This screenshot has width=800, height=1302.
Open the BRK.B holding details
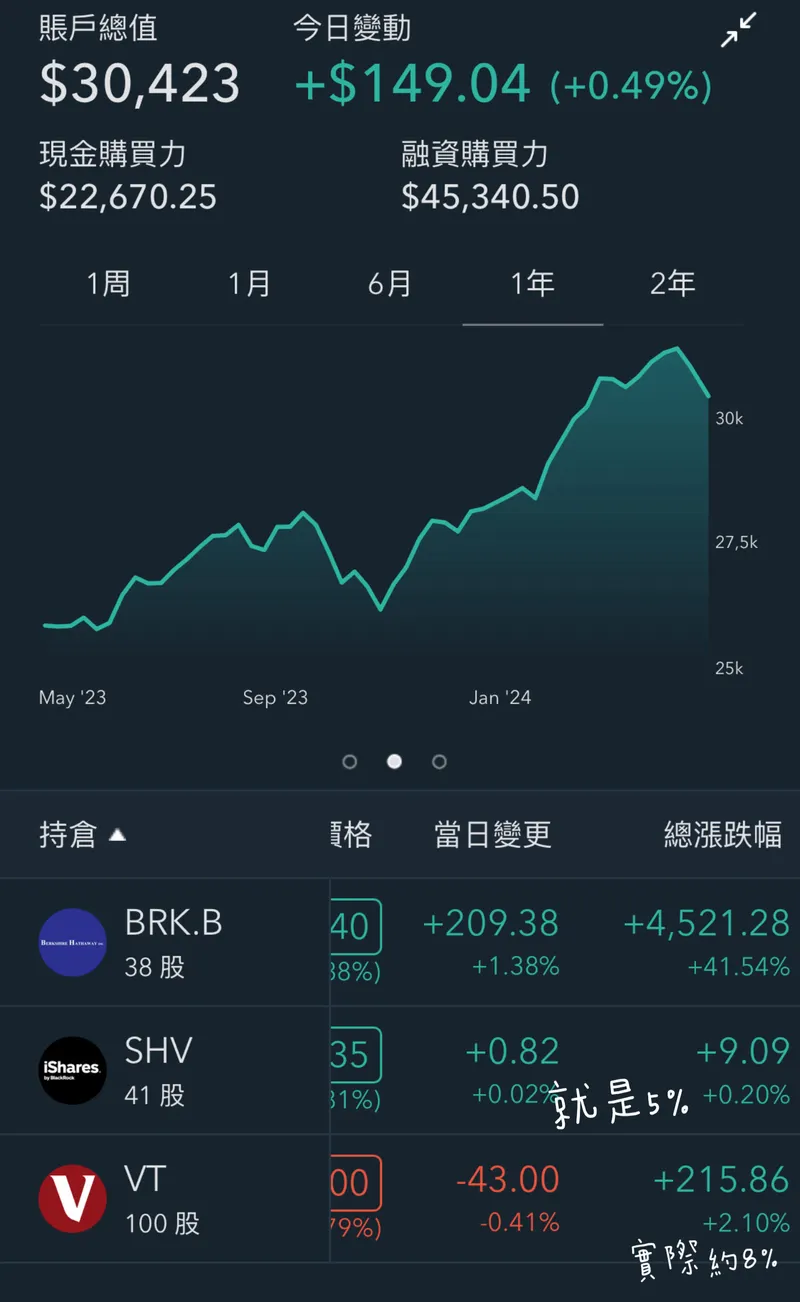(x=172, y=942)
